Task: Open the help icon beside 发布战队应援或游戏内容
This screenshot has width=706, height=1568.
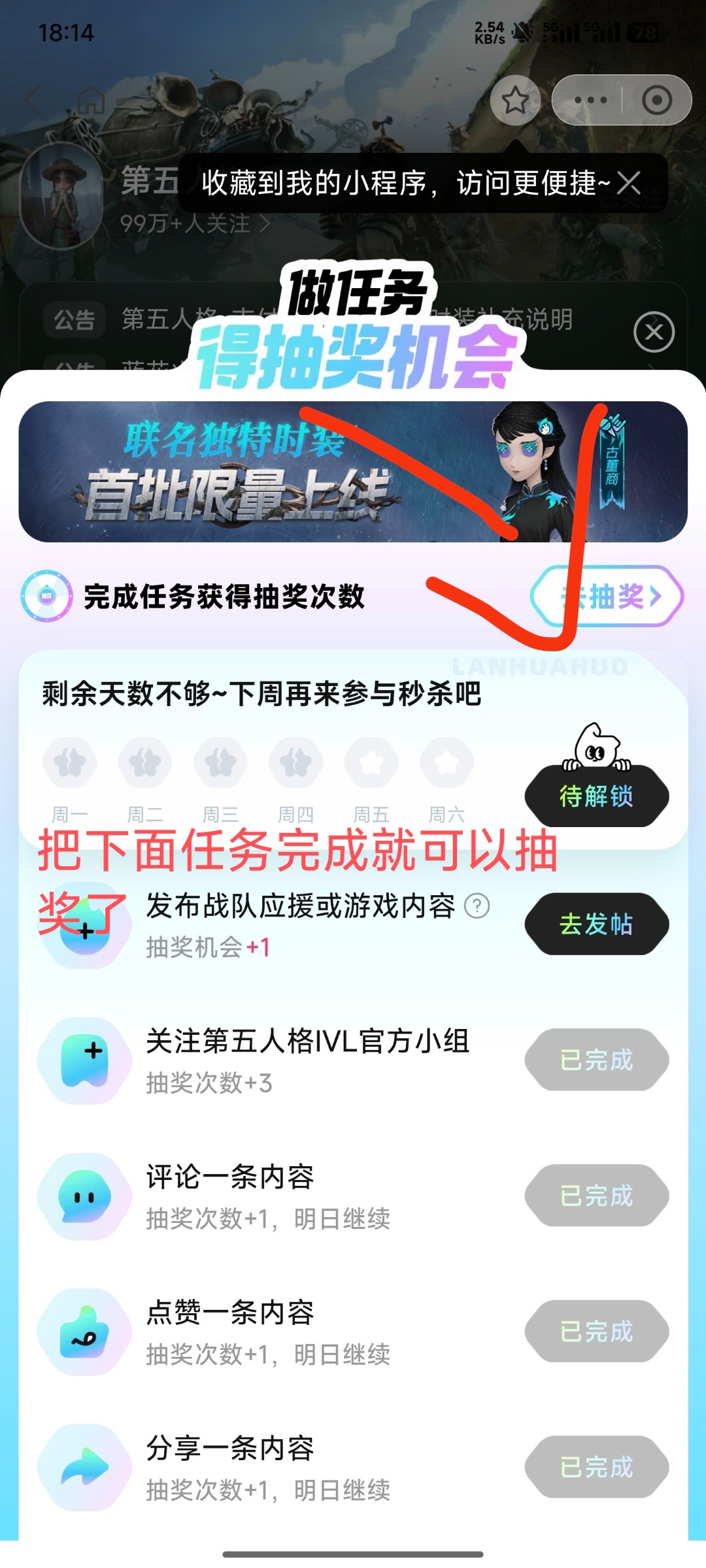Action: (x=477, y=906)
